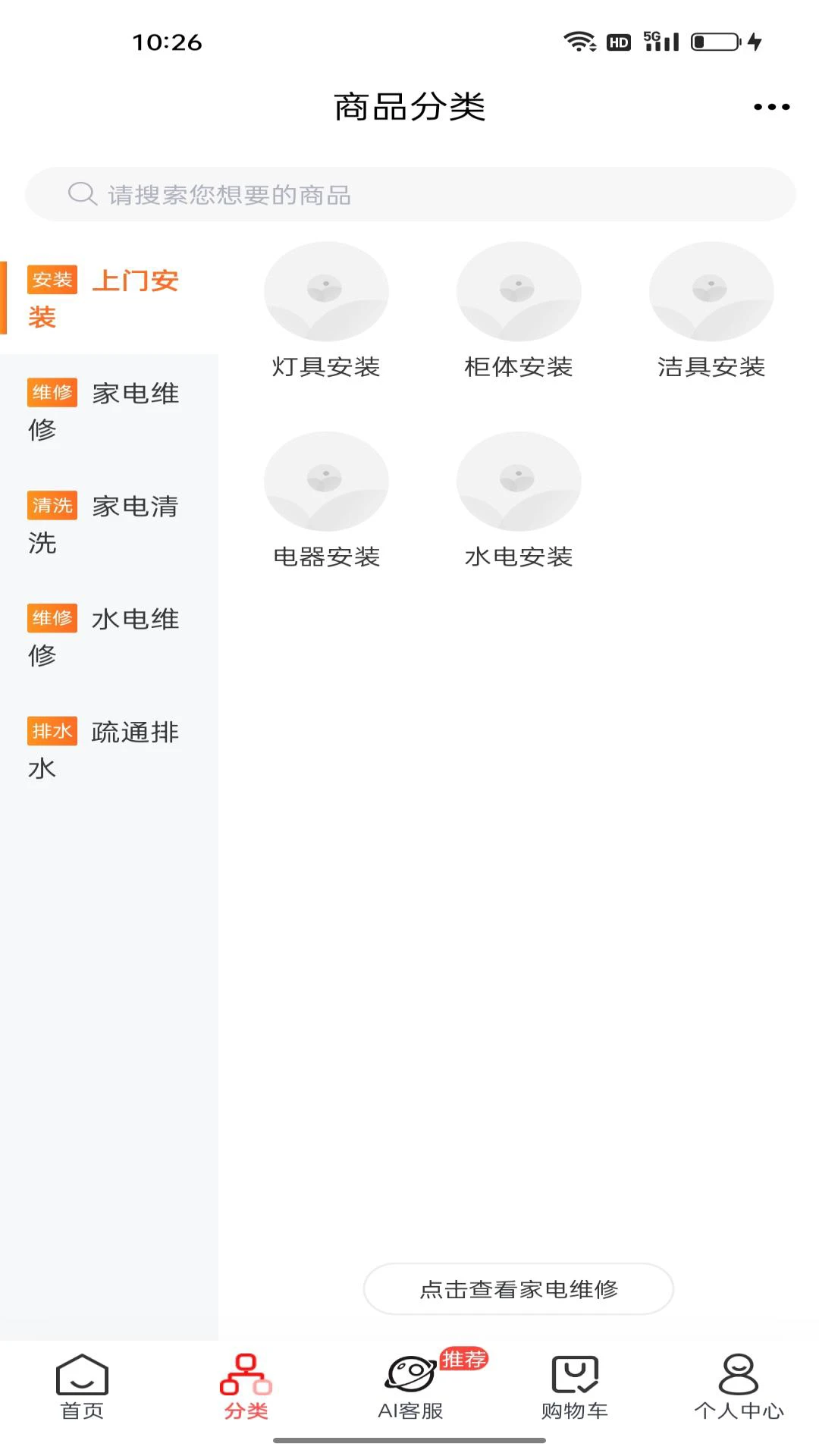
Task: Open the 家电清洗 category
Action: tap(106, 524)
